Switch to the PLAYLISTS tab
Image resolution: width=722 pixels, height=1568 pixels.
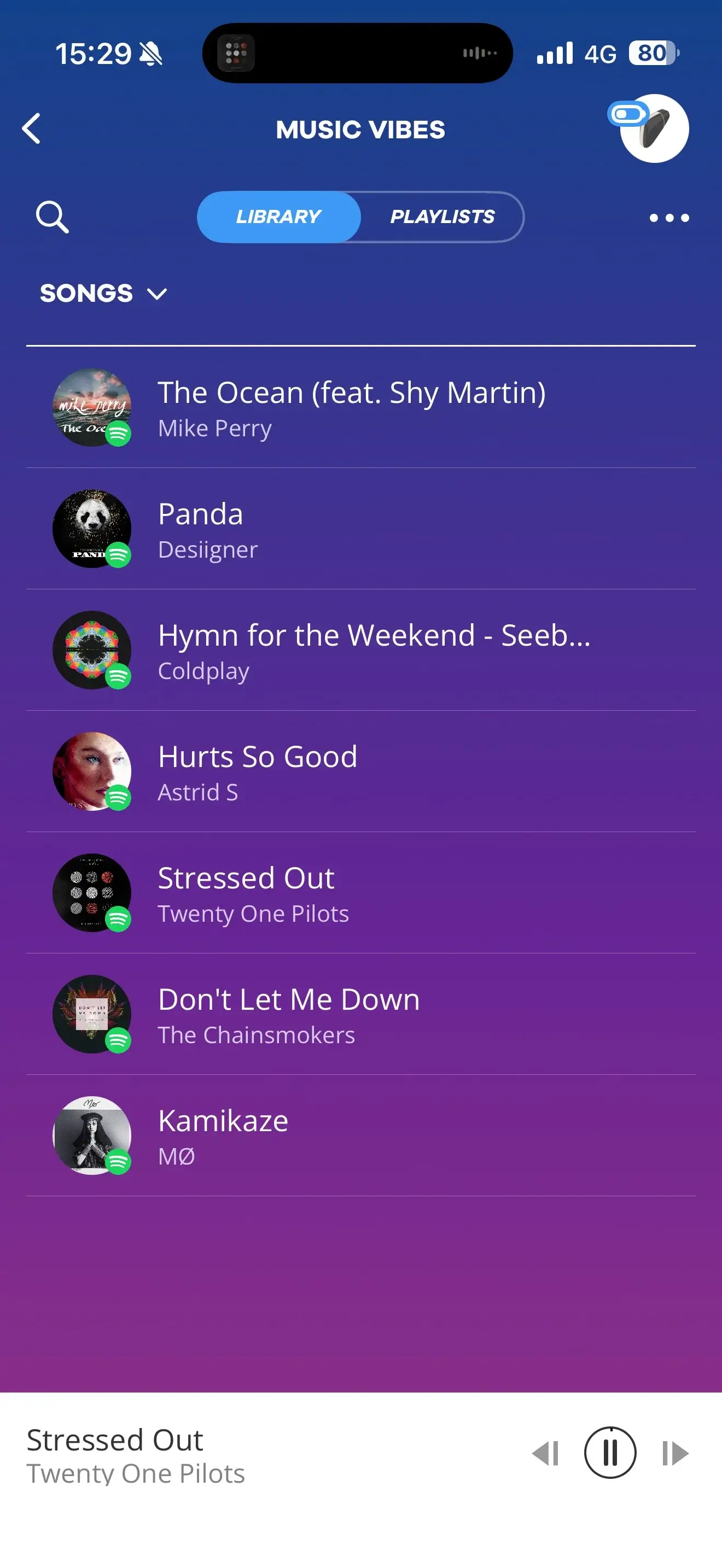[x=442, y=217]
